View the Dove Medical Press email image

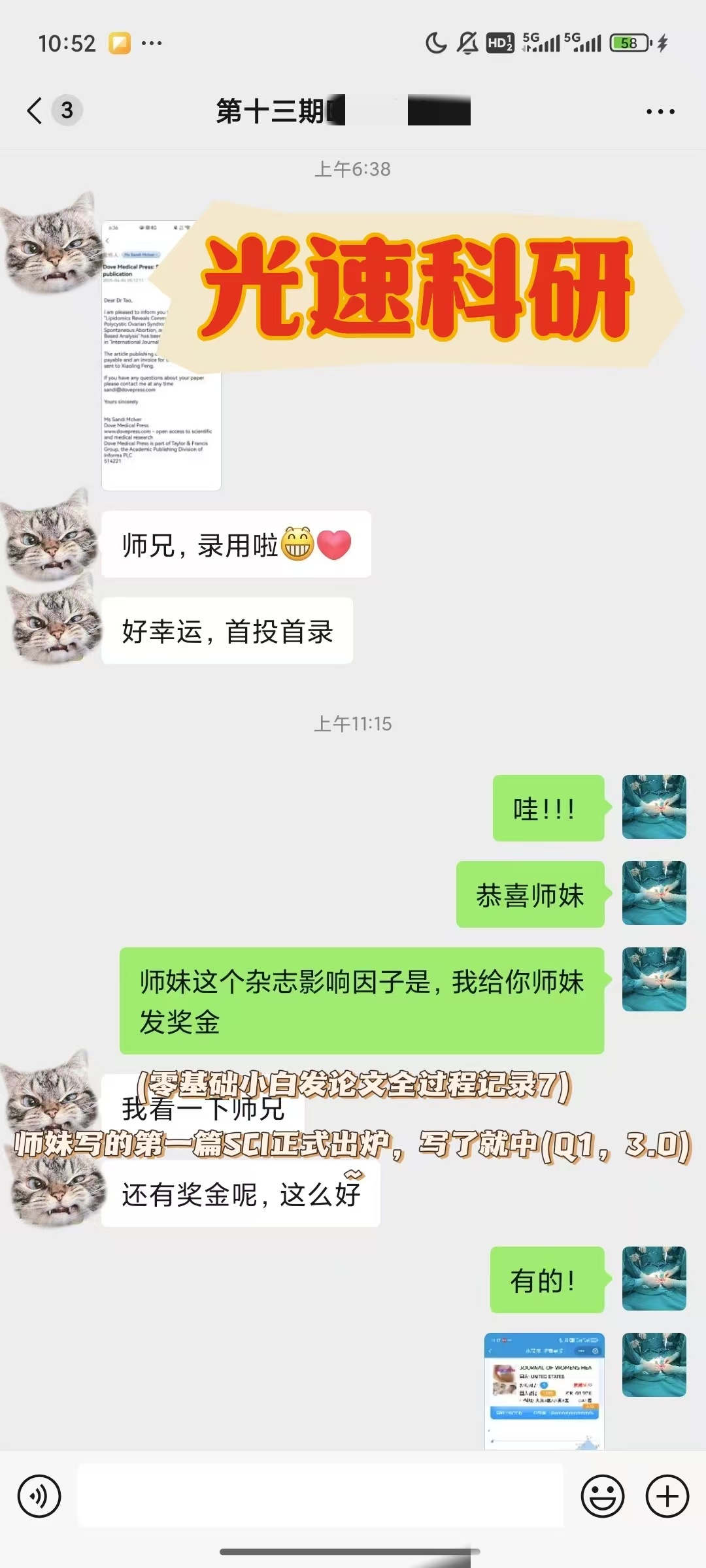pos(161,356)
